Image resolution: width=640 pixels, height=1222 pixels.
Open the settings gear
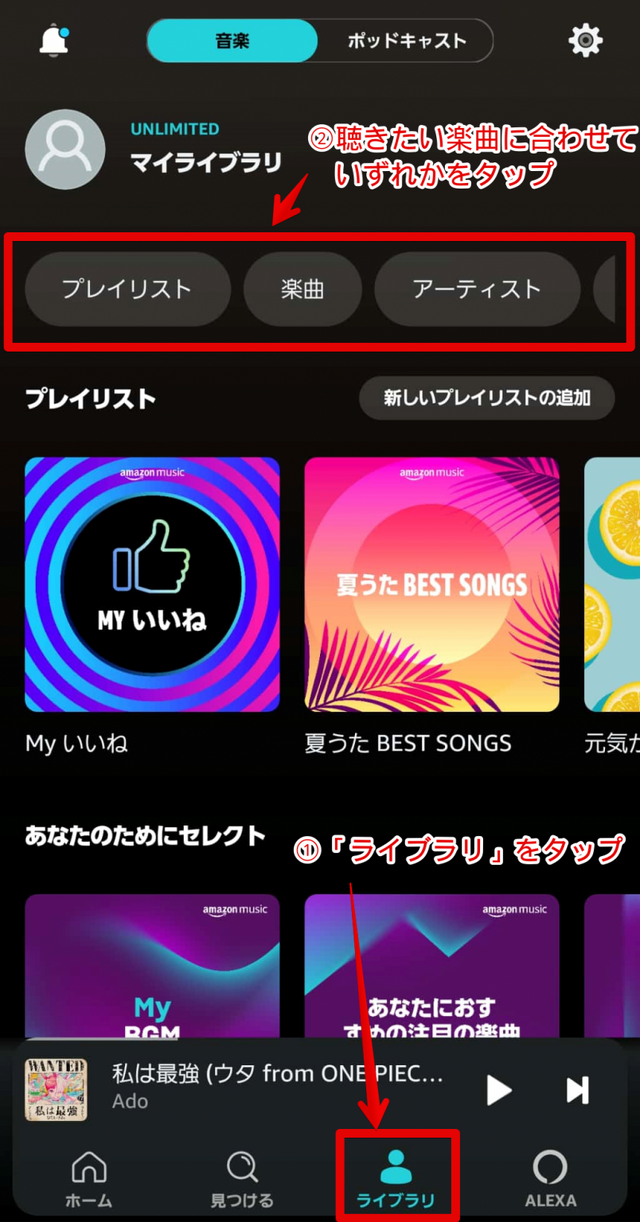(585, 41)
